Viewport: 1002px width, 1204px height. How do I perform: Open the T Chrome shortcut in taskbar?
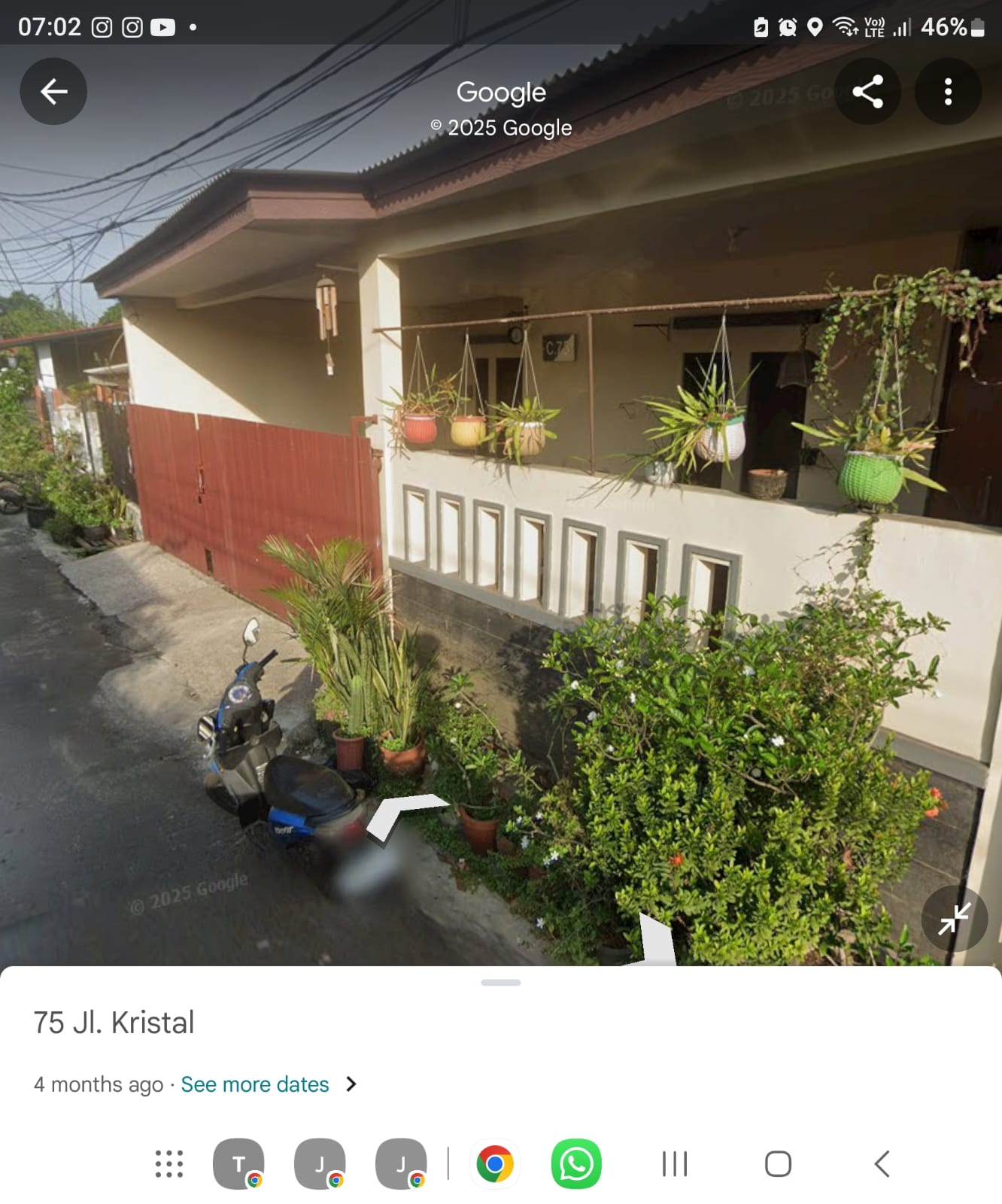[x=238, y=1164]
